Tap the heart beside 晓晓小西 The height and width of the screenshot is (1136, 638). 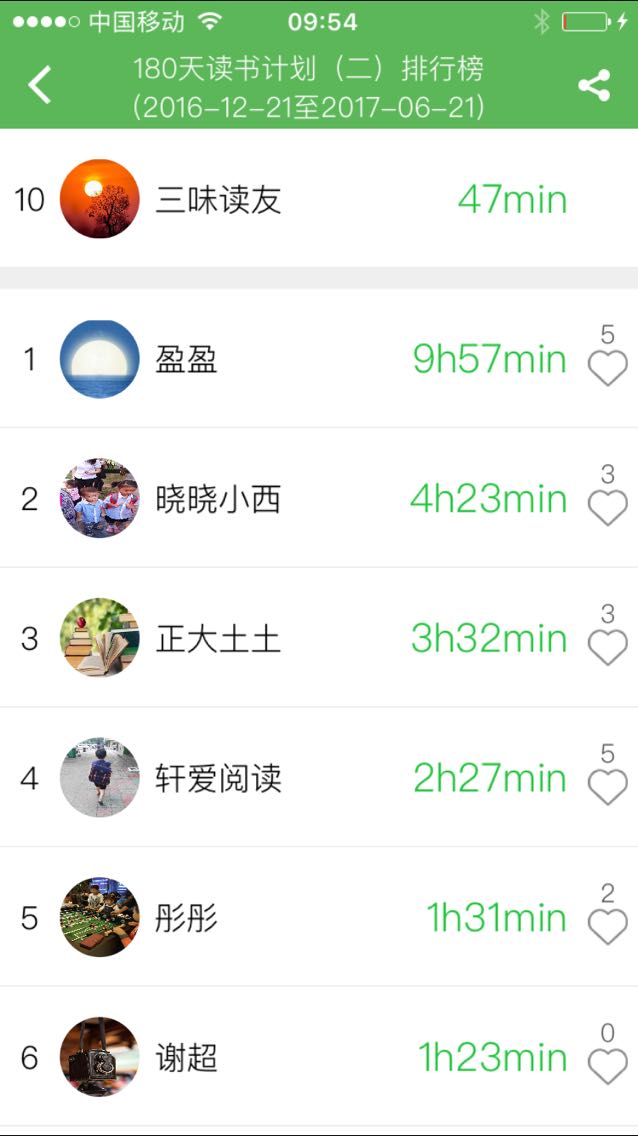point(607,507)
